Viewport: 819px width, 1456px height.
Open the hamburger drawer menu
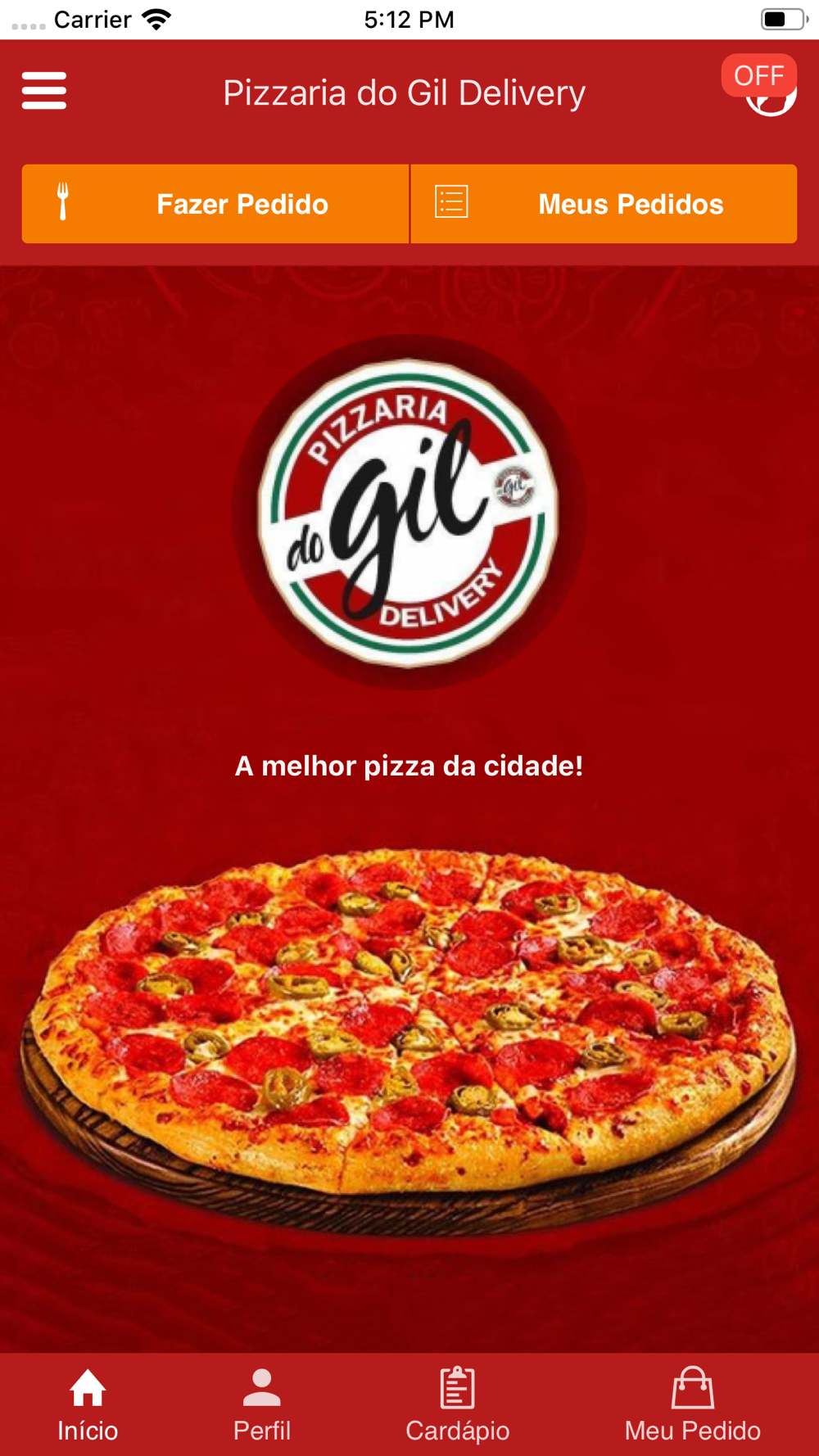coord(44,90)
